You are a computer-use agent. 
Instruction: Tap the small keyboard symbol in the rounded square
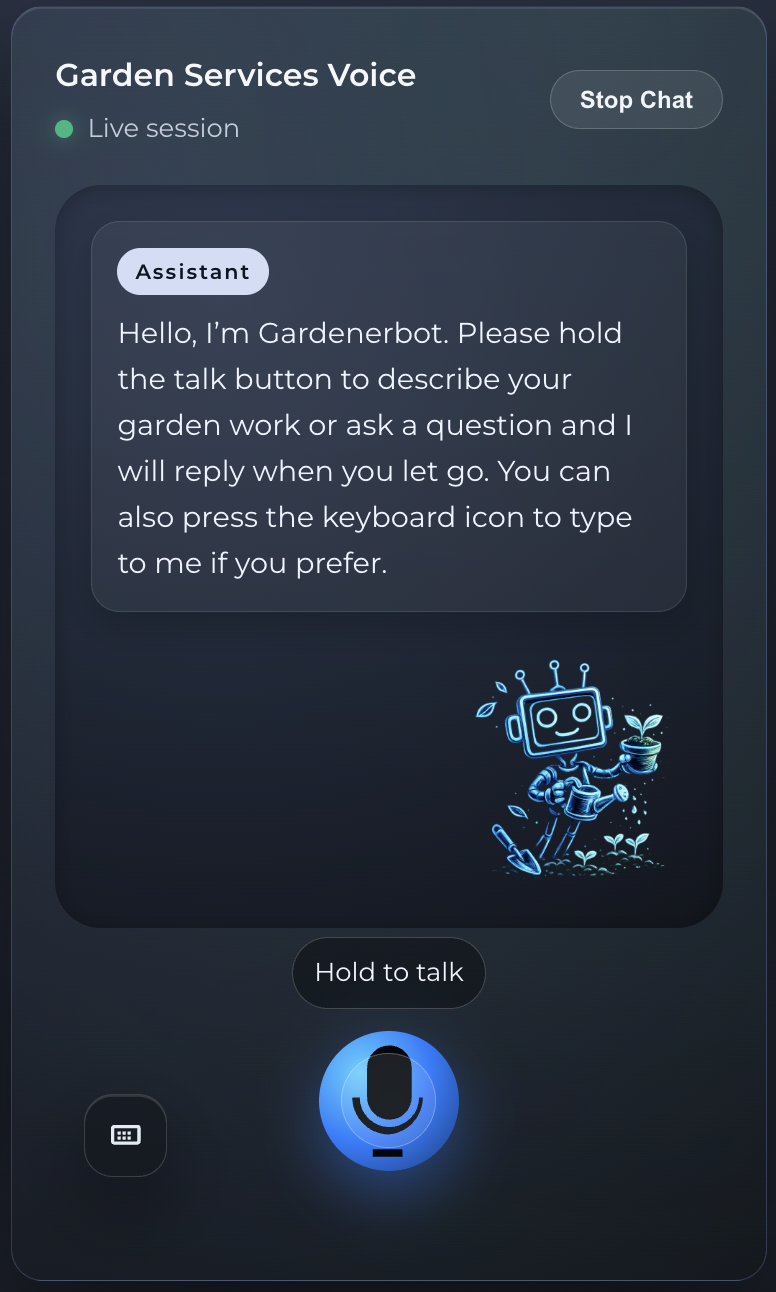pos(125,1135)
